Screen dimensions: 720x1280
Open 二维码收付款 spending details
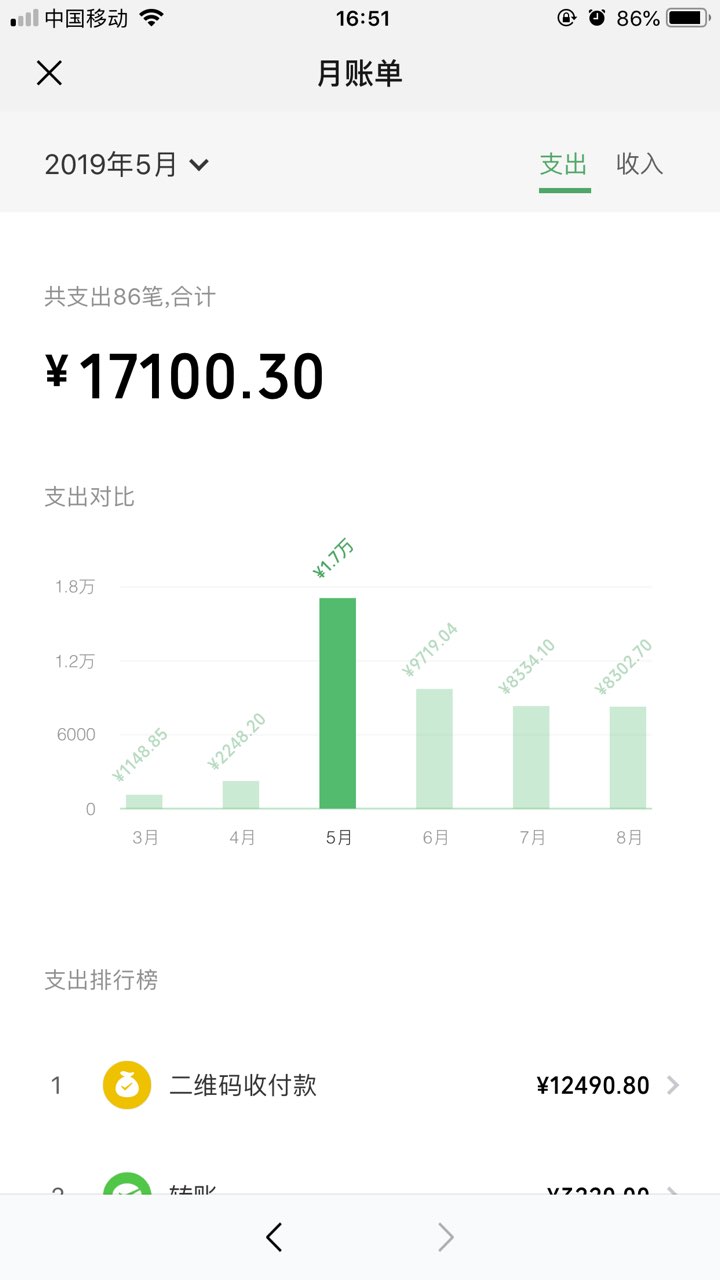point(360,1085)
